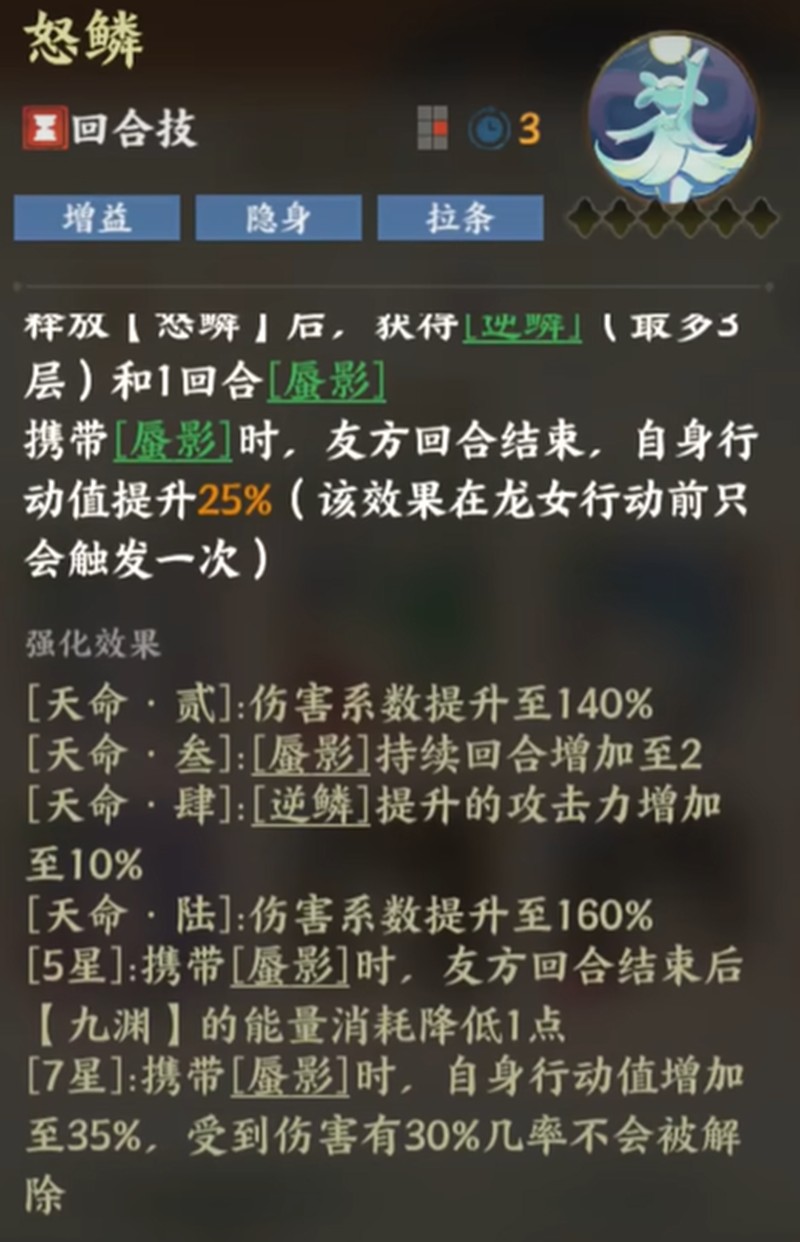Click the cooldown number 3
Screen dimensions: 800x1242
[527, 128]
